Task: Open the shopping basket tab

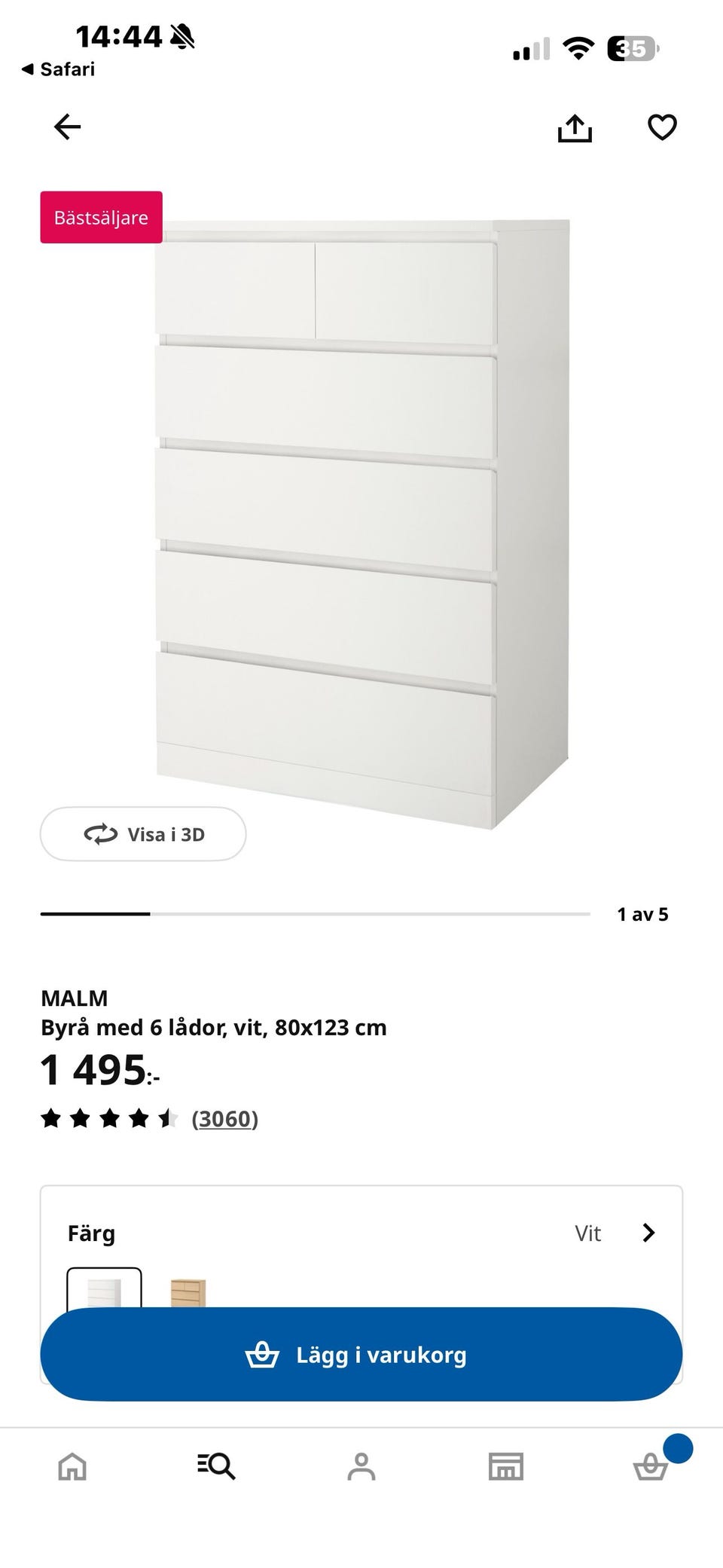Action: (651, 1466)
